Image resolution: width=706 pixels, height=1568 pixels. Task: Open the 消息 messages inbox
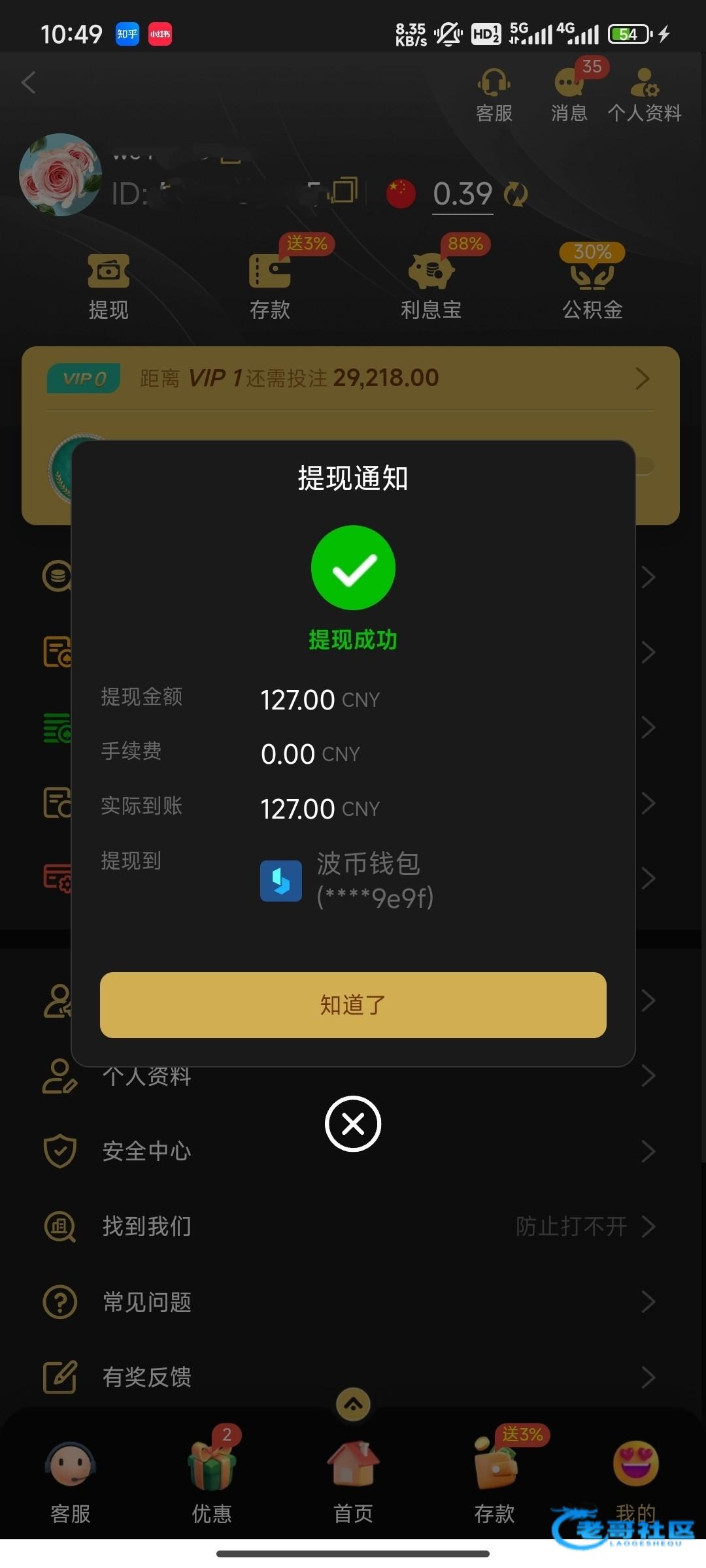click(569, 95)
